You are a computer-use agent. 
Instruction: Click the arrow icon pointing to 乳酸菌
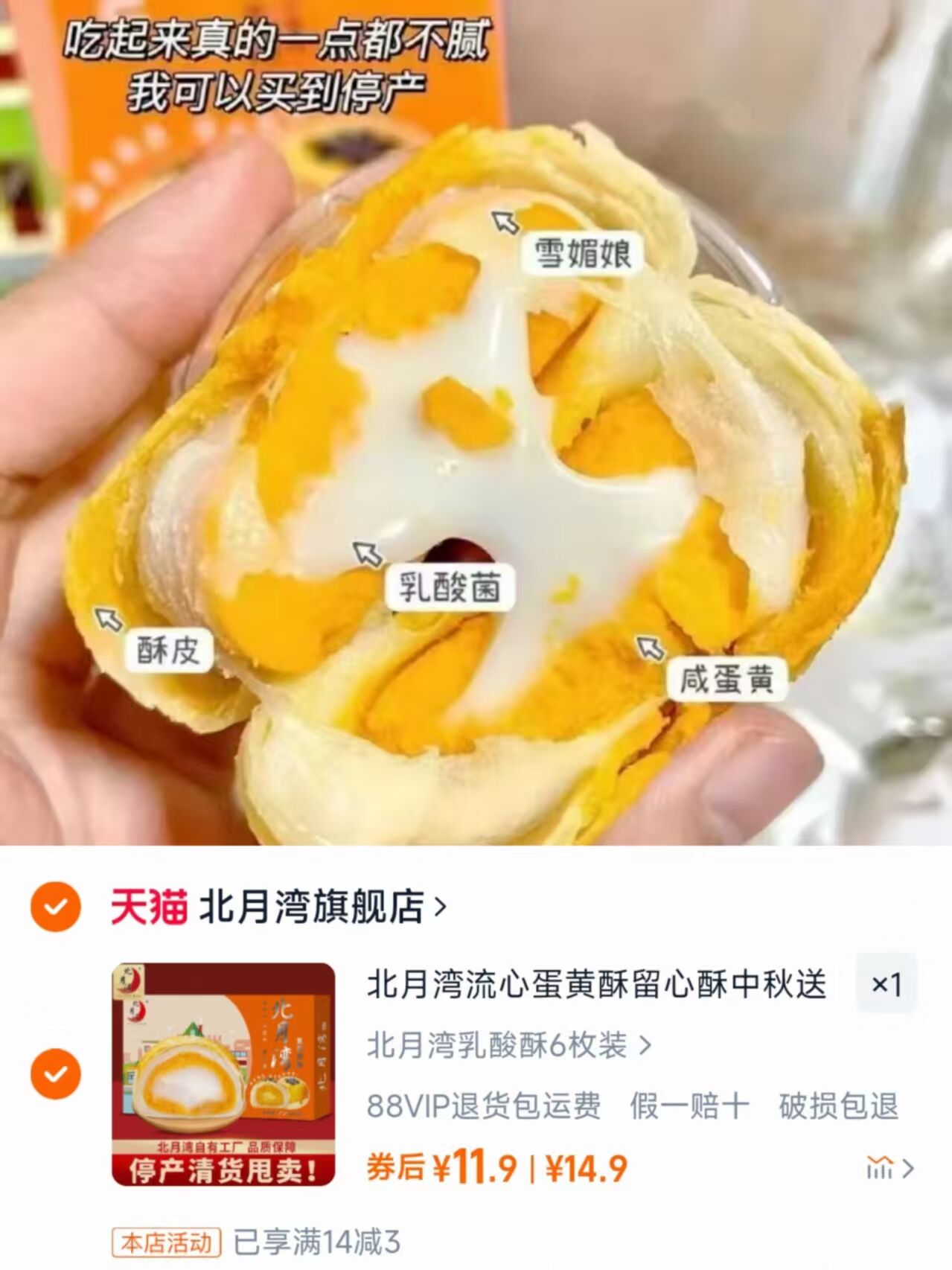click(366, 555)
